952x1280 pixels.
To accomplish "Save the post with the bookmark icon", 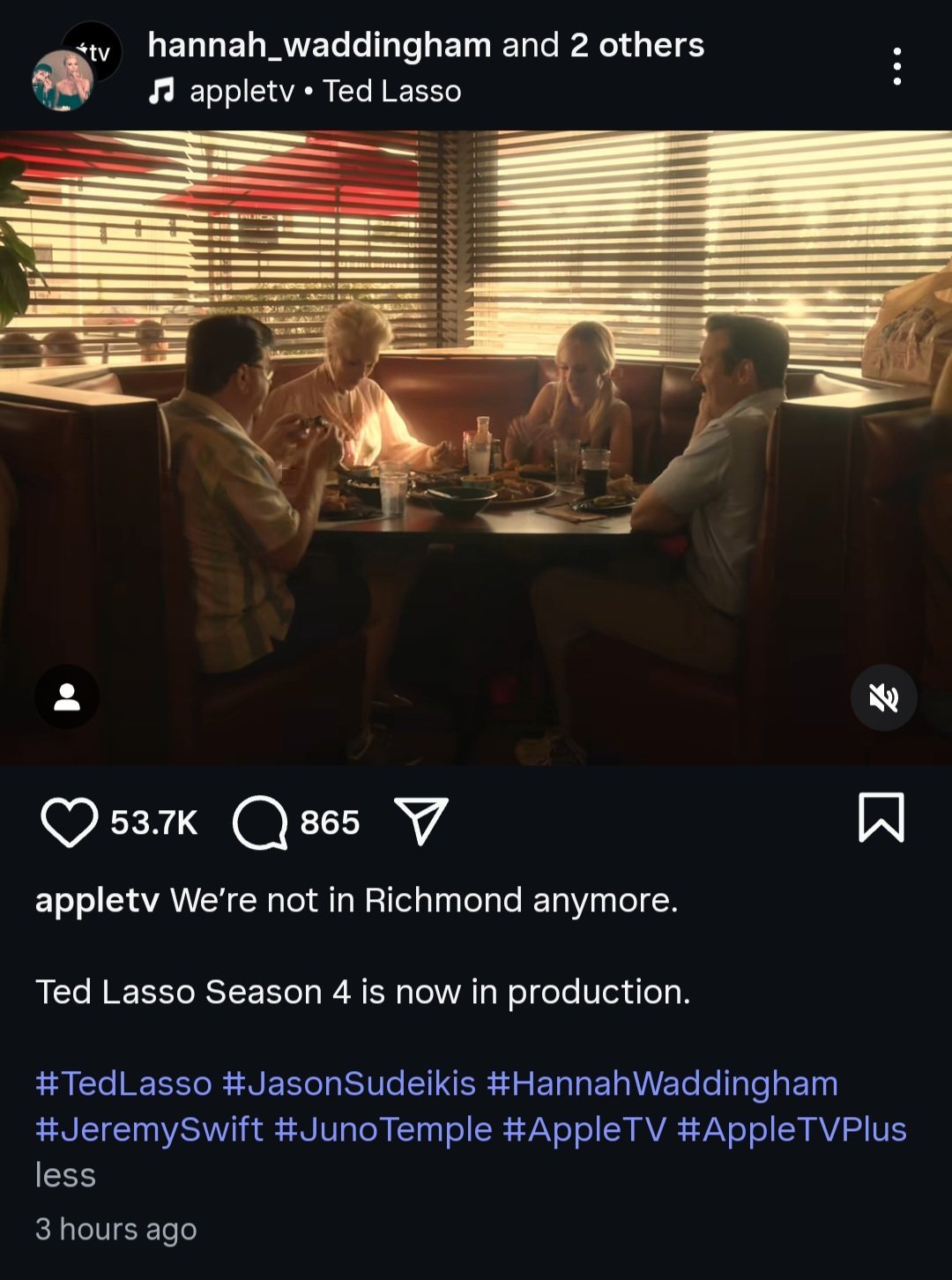I will click(x=881, y=817).
